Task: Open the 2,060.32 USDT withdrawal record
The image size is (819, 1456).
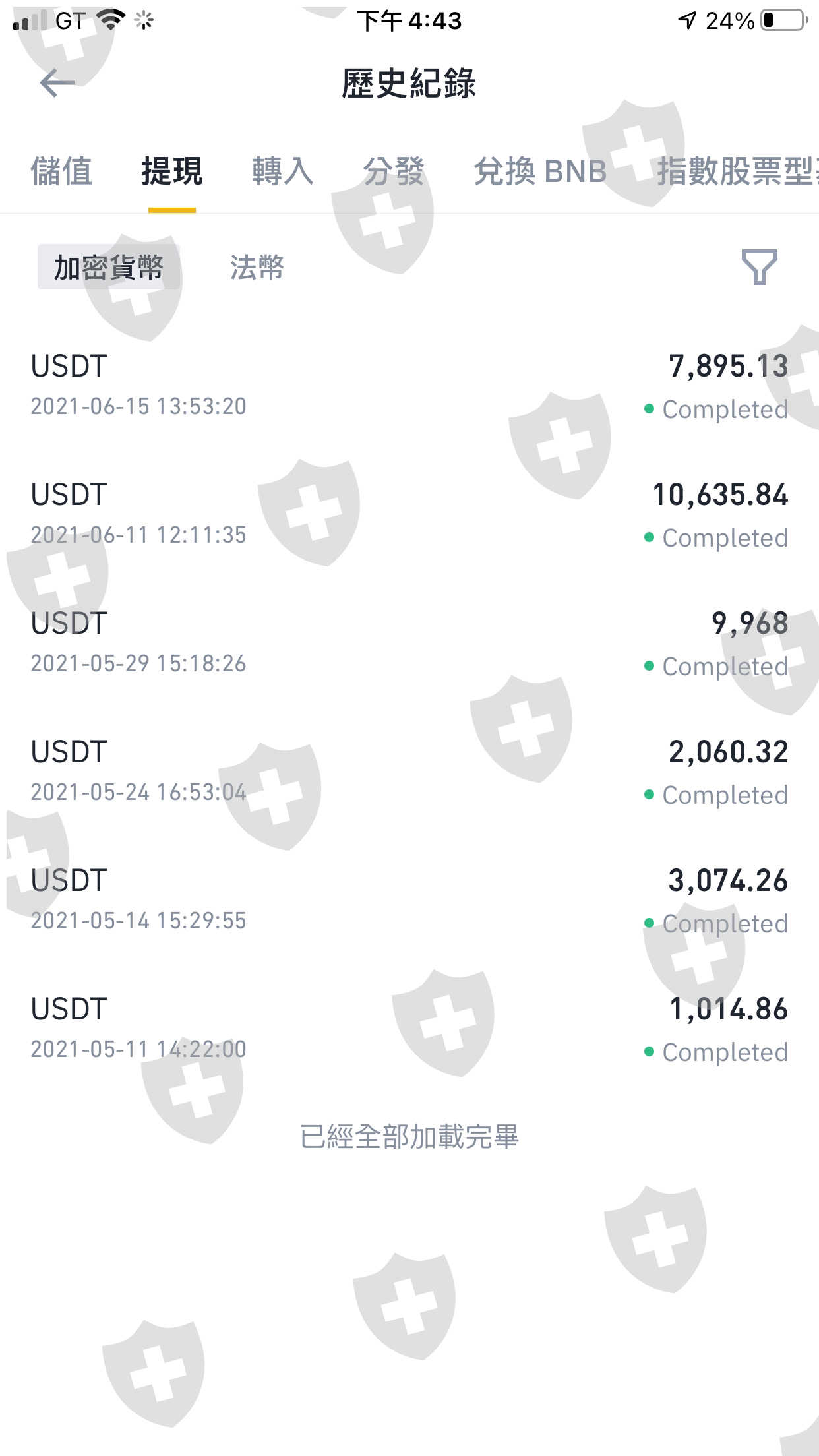Action: point(409,772)
